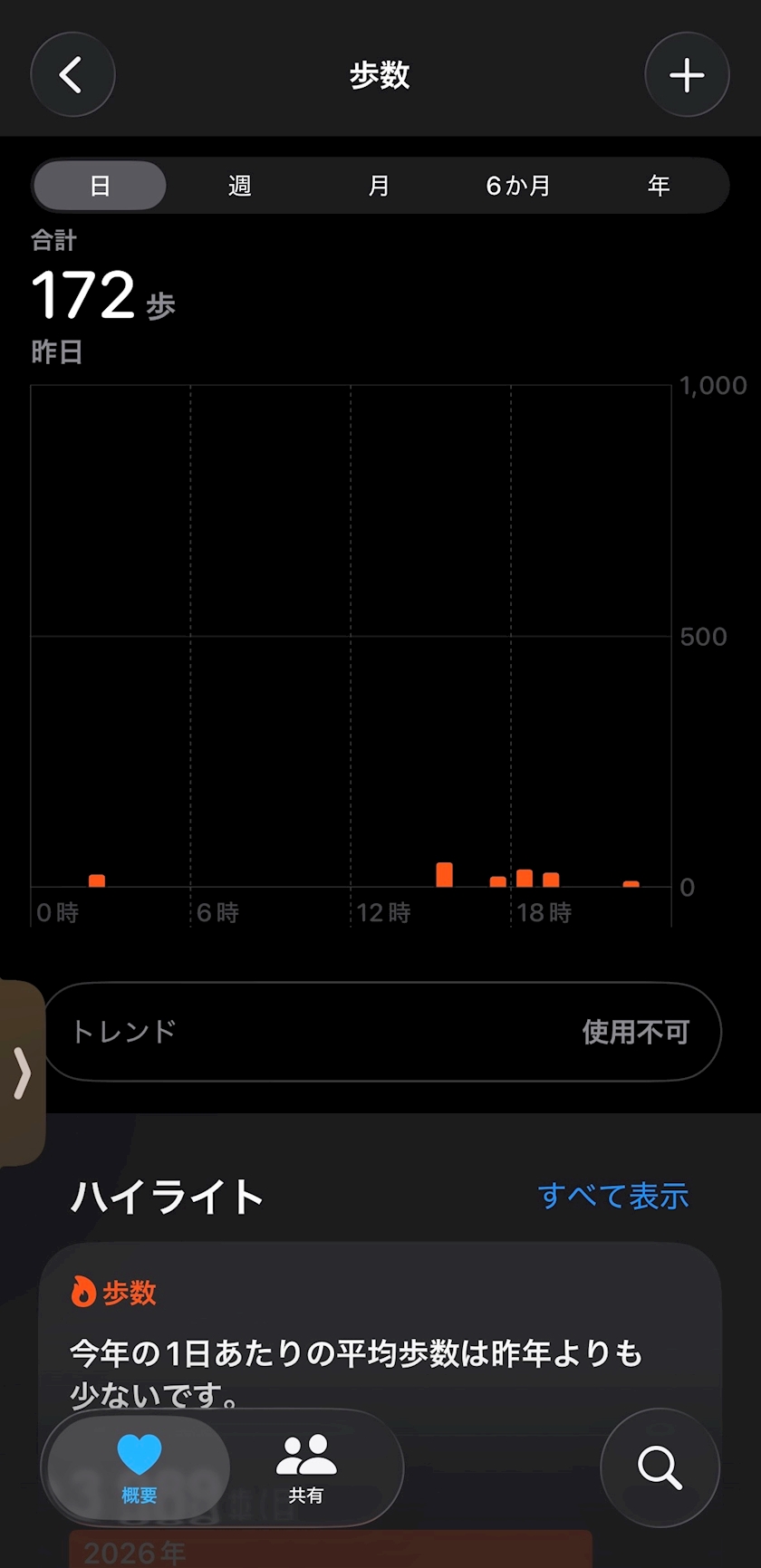Expand the side panel arrow handle
761x1568 pixels.
tap(22, 1073)
